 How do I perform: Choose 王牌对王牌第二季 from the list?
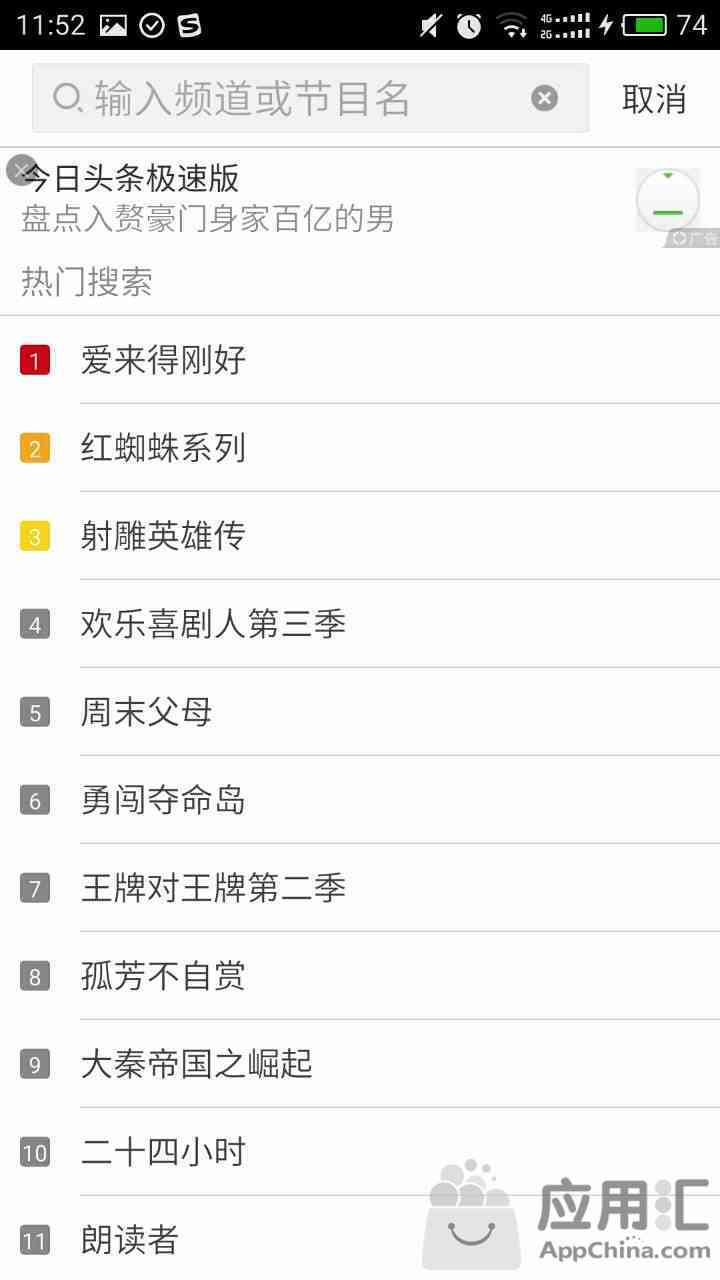[x=360, y=888]
